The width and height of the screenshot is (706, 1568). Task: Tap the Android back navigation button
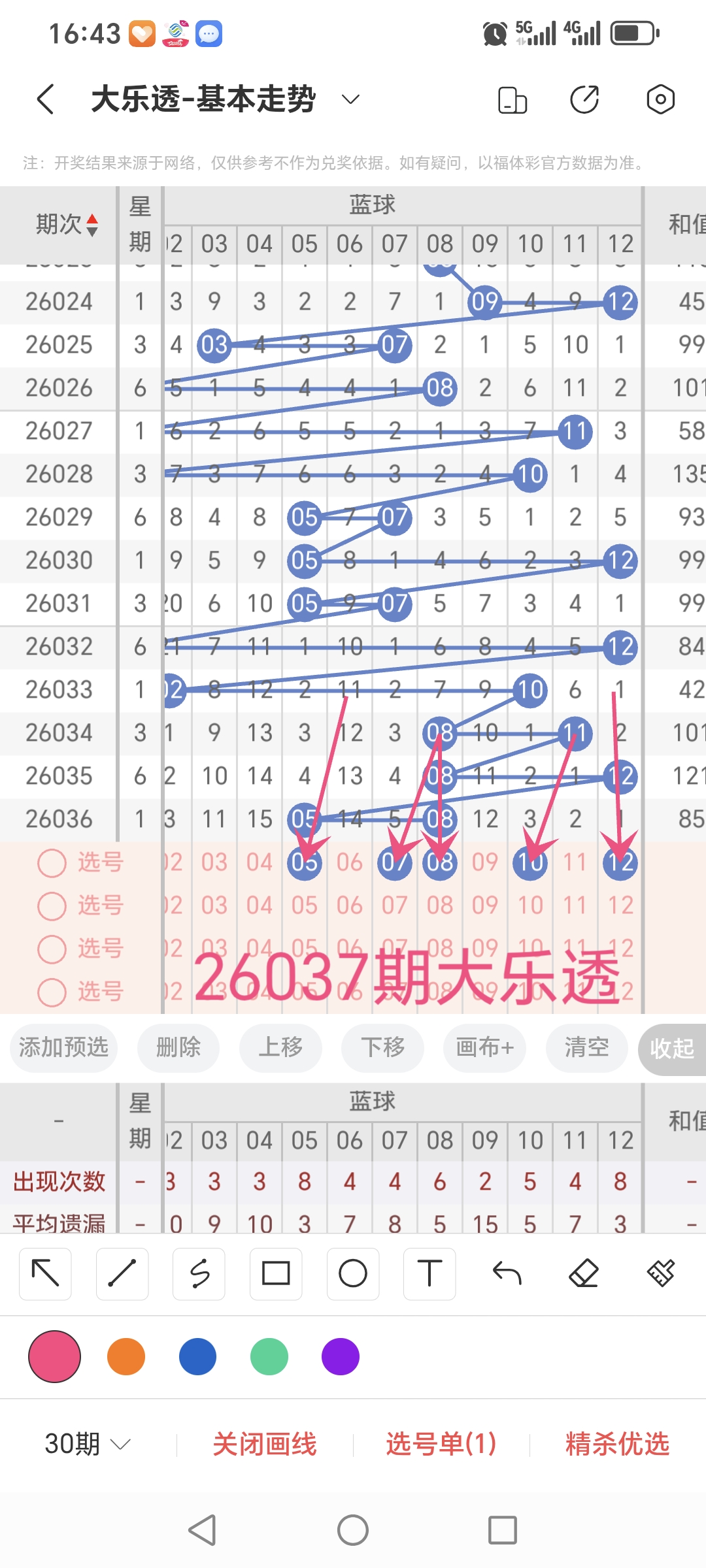(203, 1529)
